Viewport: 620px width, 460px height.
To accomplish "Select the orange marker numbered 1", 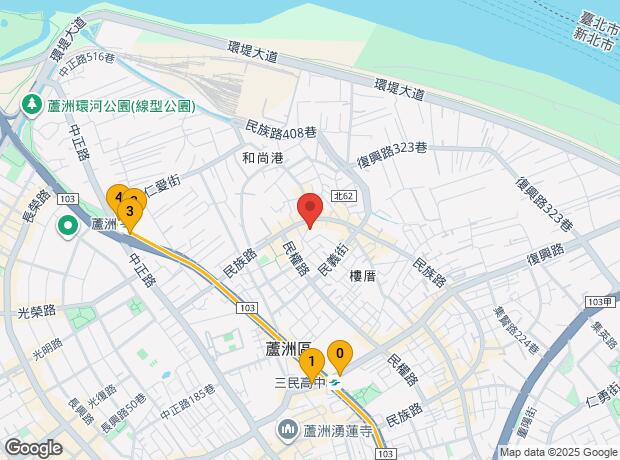I will coord(312,362).
